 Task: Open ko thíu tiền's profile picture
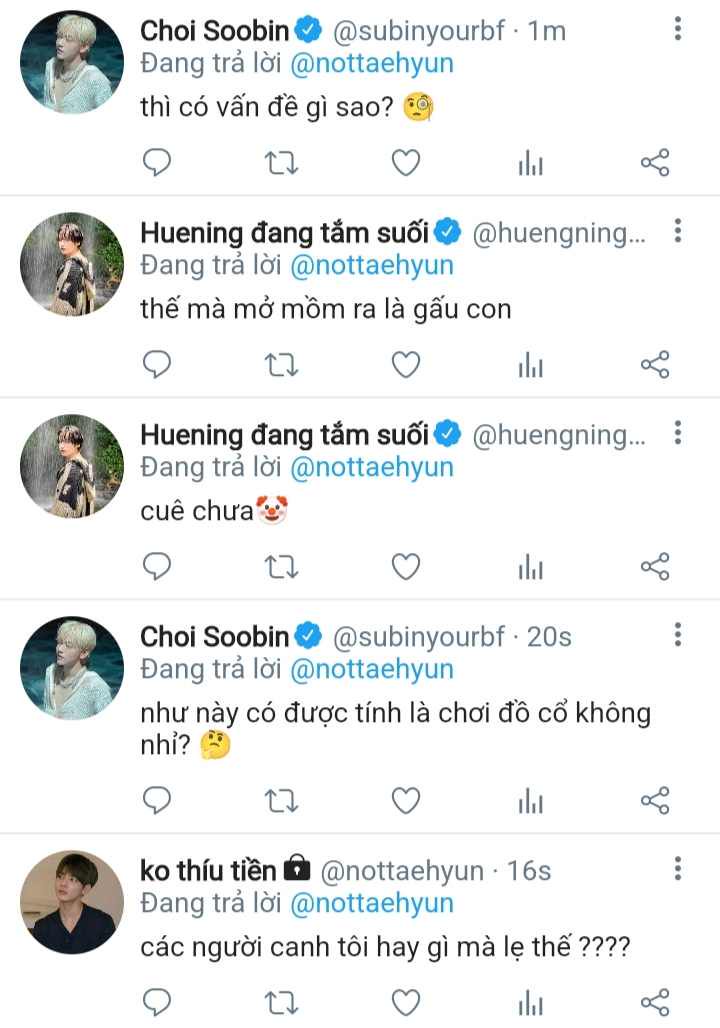tap(72, 902)
